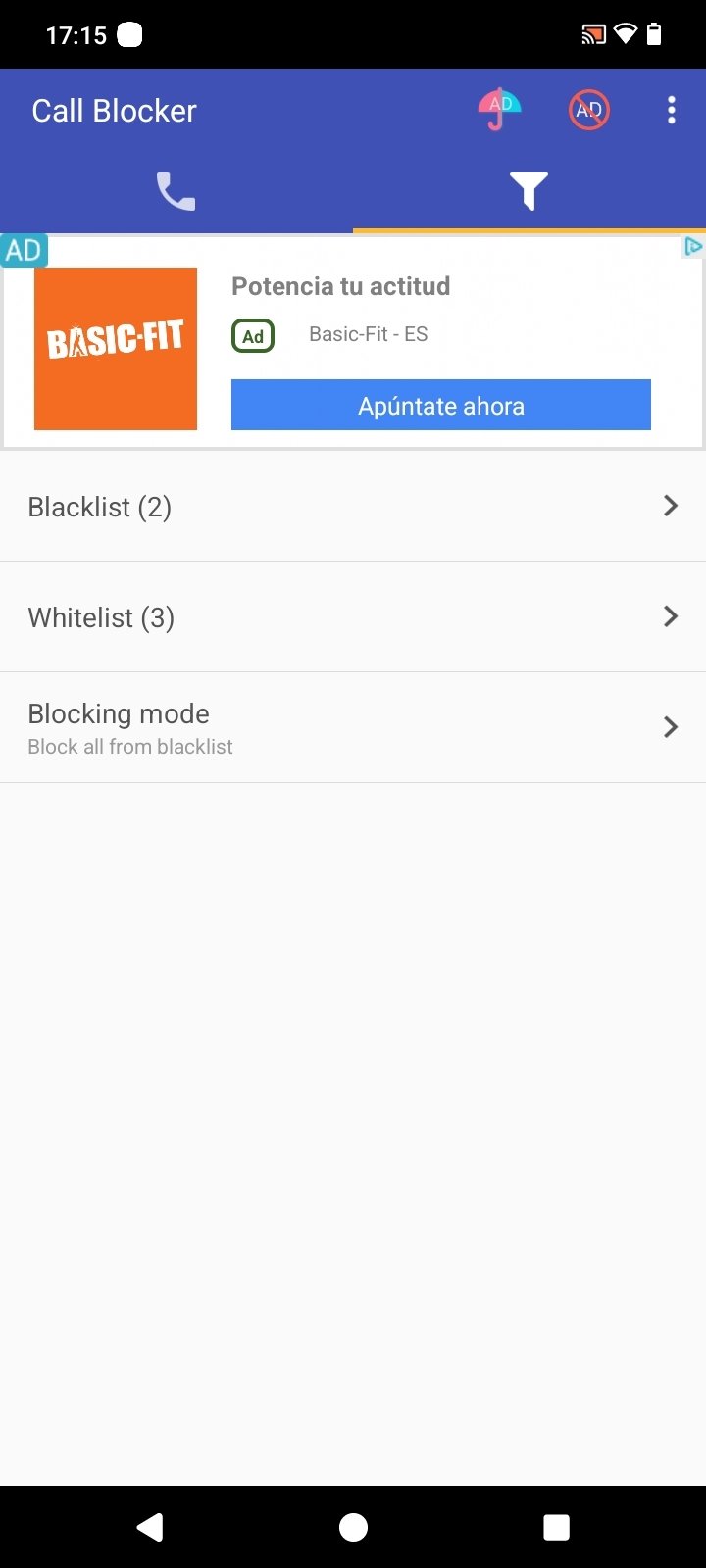Screen dimensions: 706x1568
Task: Open the Basic-Fit ad image
Action: (x=116, y=349)
